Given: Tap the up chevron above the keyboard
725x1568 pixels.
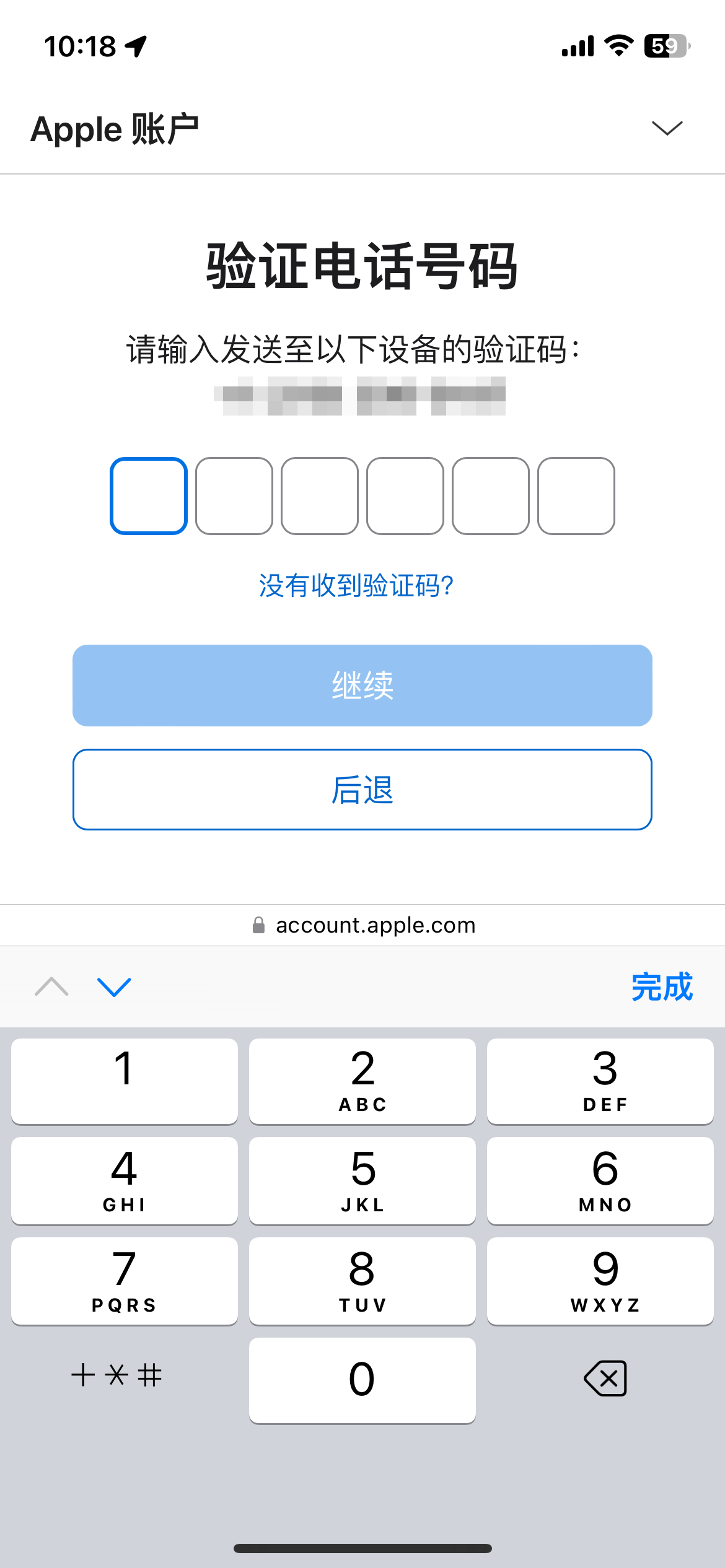Looking at the screenshot, I should click(x=51, y=986).
